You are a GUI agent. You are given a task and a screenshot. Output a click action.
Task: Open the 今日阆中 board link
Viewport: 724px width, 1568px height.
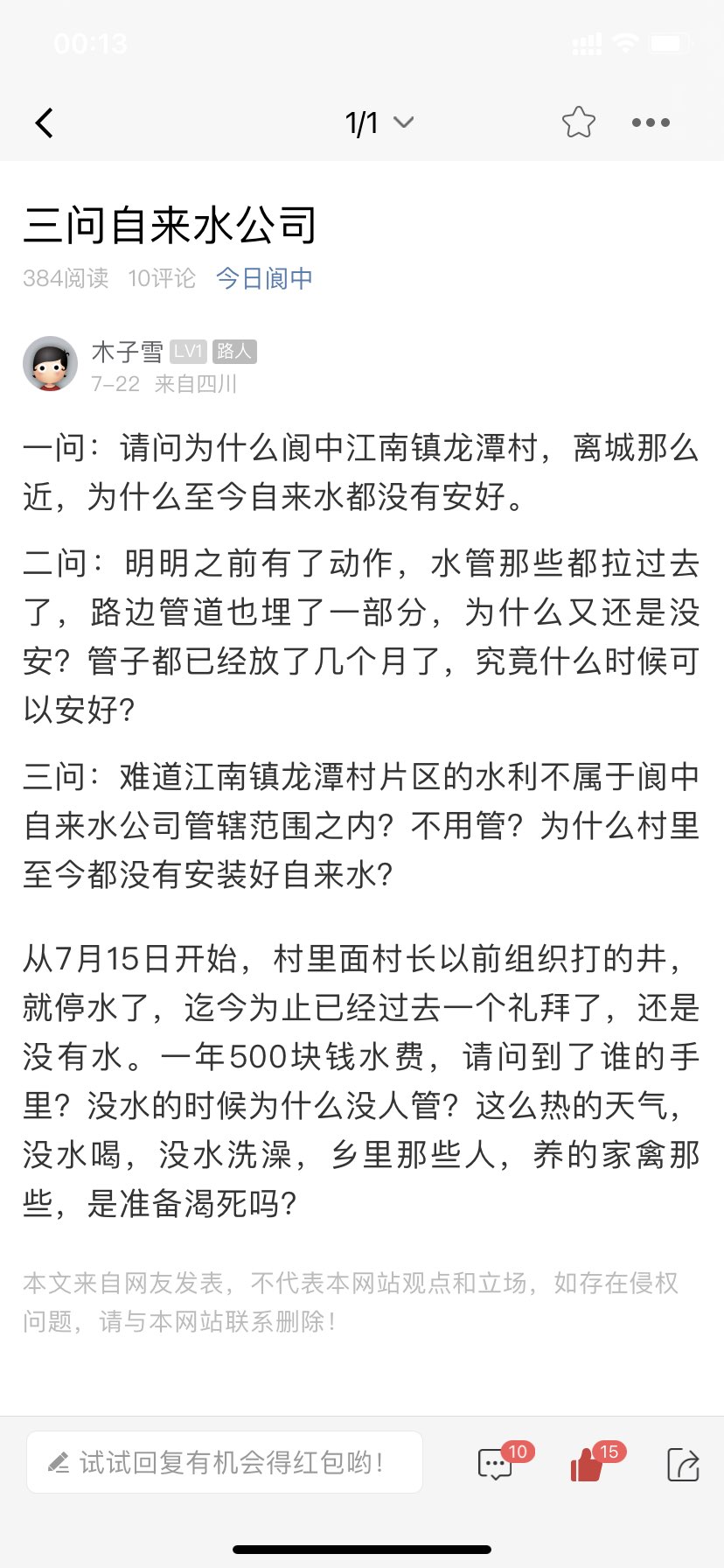pyautogui.click(x=263, y=278)
